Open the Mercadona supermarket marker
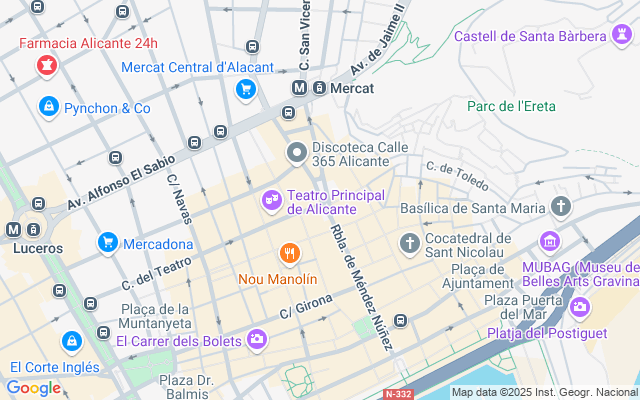The width and height of the screenshot is (640, 400). pyautogui.click(x=108, y=243)
